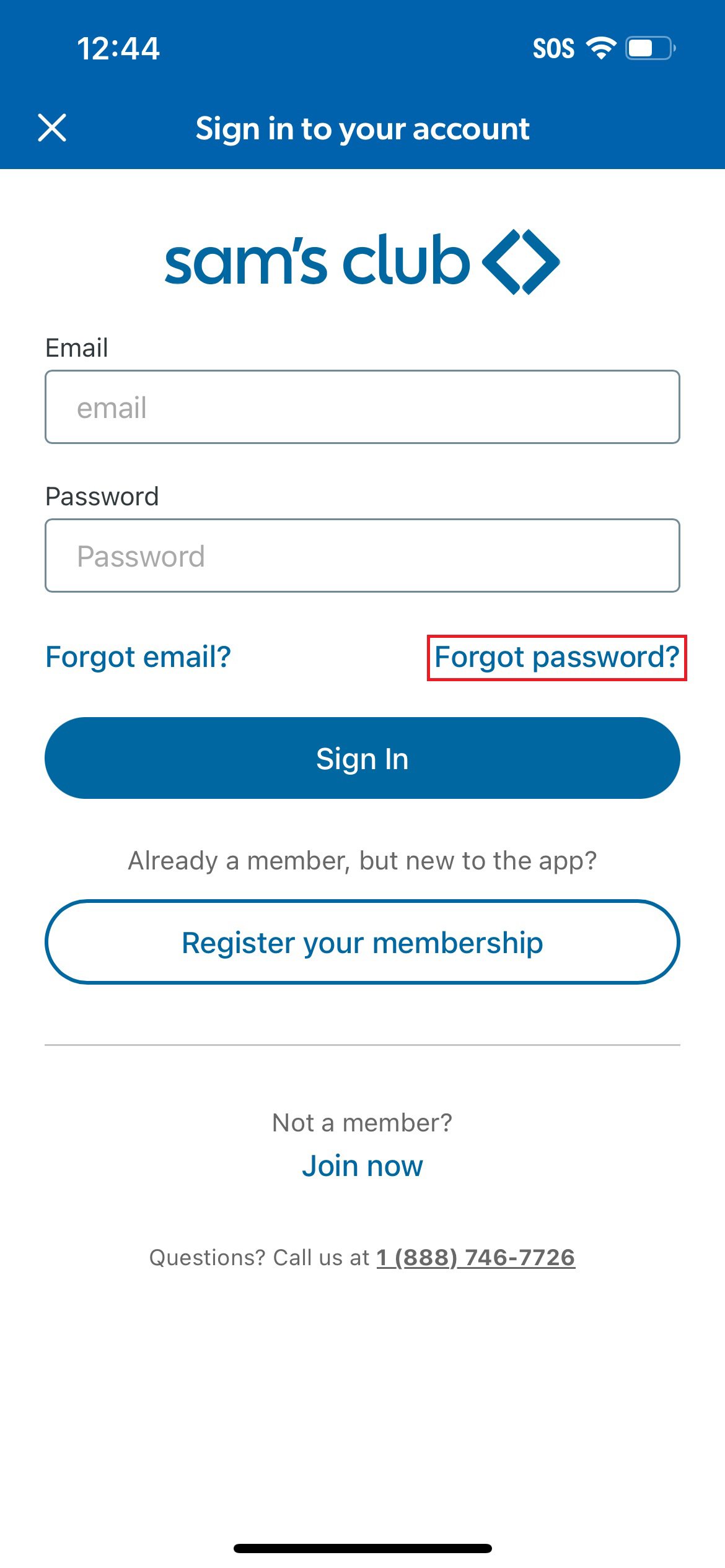This screenshot has width=725, height=1568.
Task: Select Register your membership
Action: pyautogui.click(x=362, y=942)
